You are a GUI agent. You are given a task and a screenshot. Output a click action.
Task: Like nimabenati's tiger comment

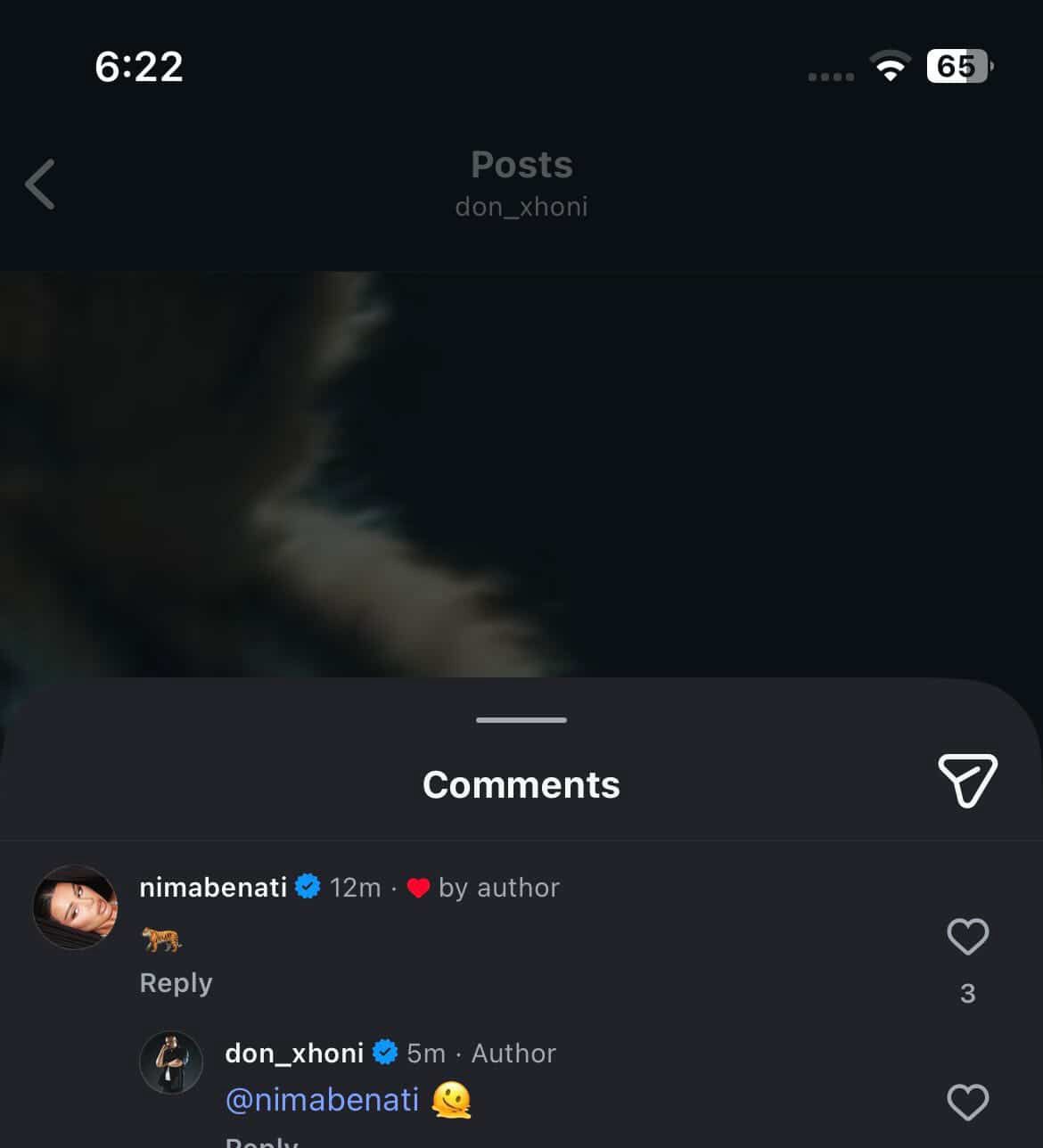(x=967, y=937)
